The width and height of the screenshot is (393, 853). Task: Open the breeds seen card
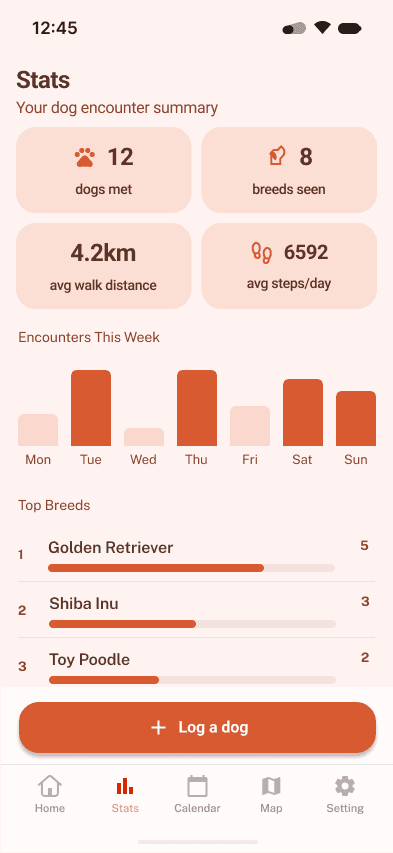pyautogui.click(x=289, y=170)
